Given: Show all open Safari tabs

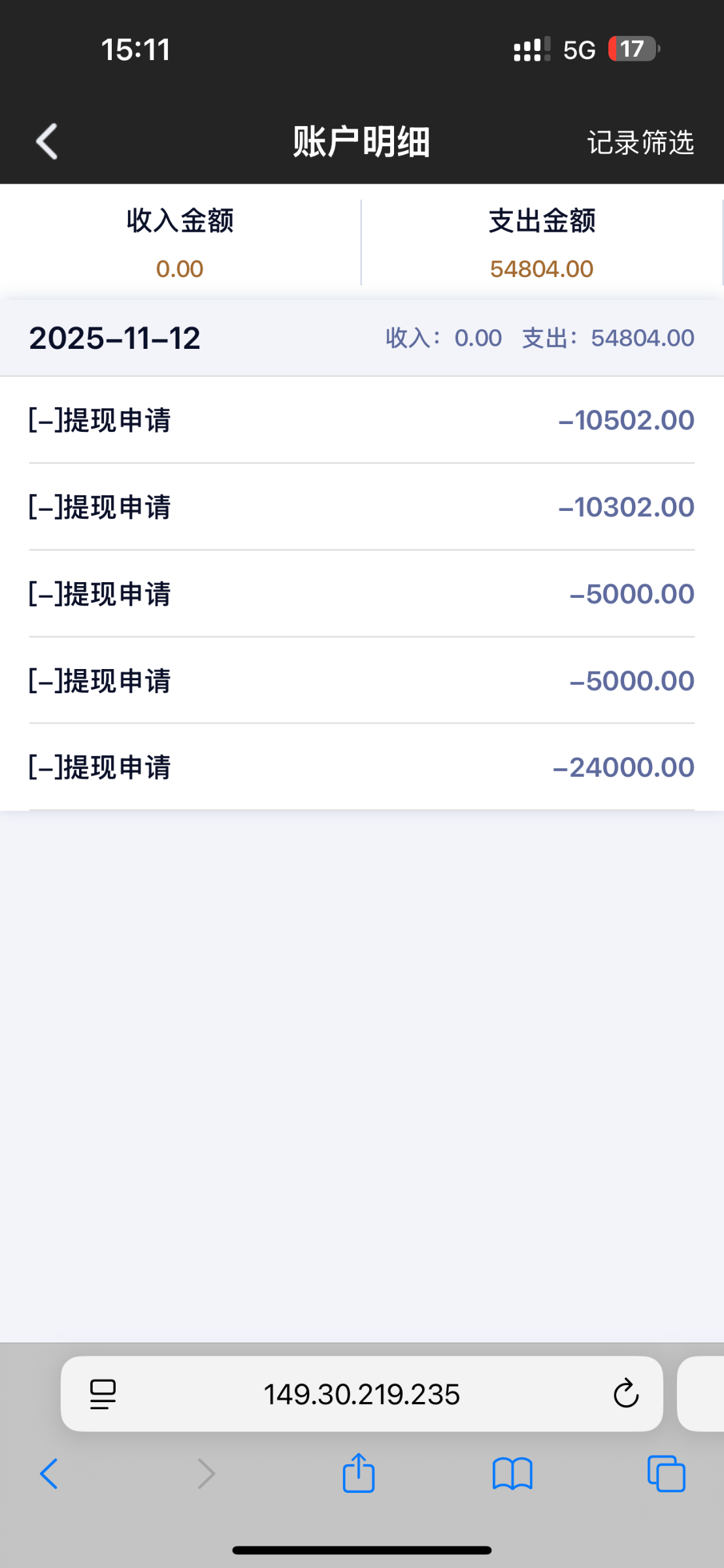Looking at the screenshot, I should tap(666, 1474).
